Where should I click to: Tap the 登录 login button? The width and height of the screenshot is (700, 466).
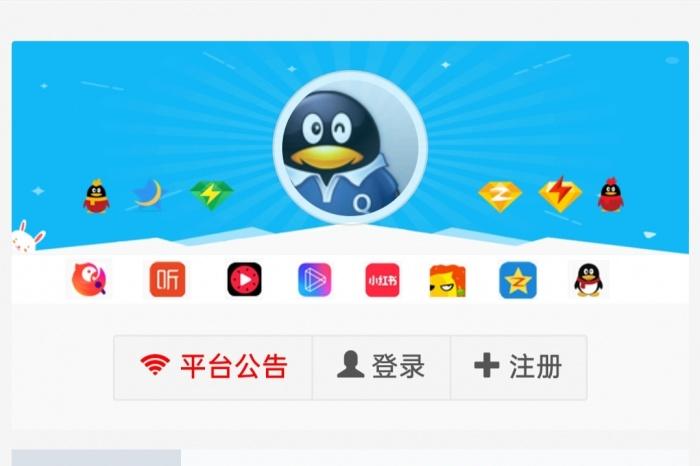click(381, 367)
